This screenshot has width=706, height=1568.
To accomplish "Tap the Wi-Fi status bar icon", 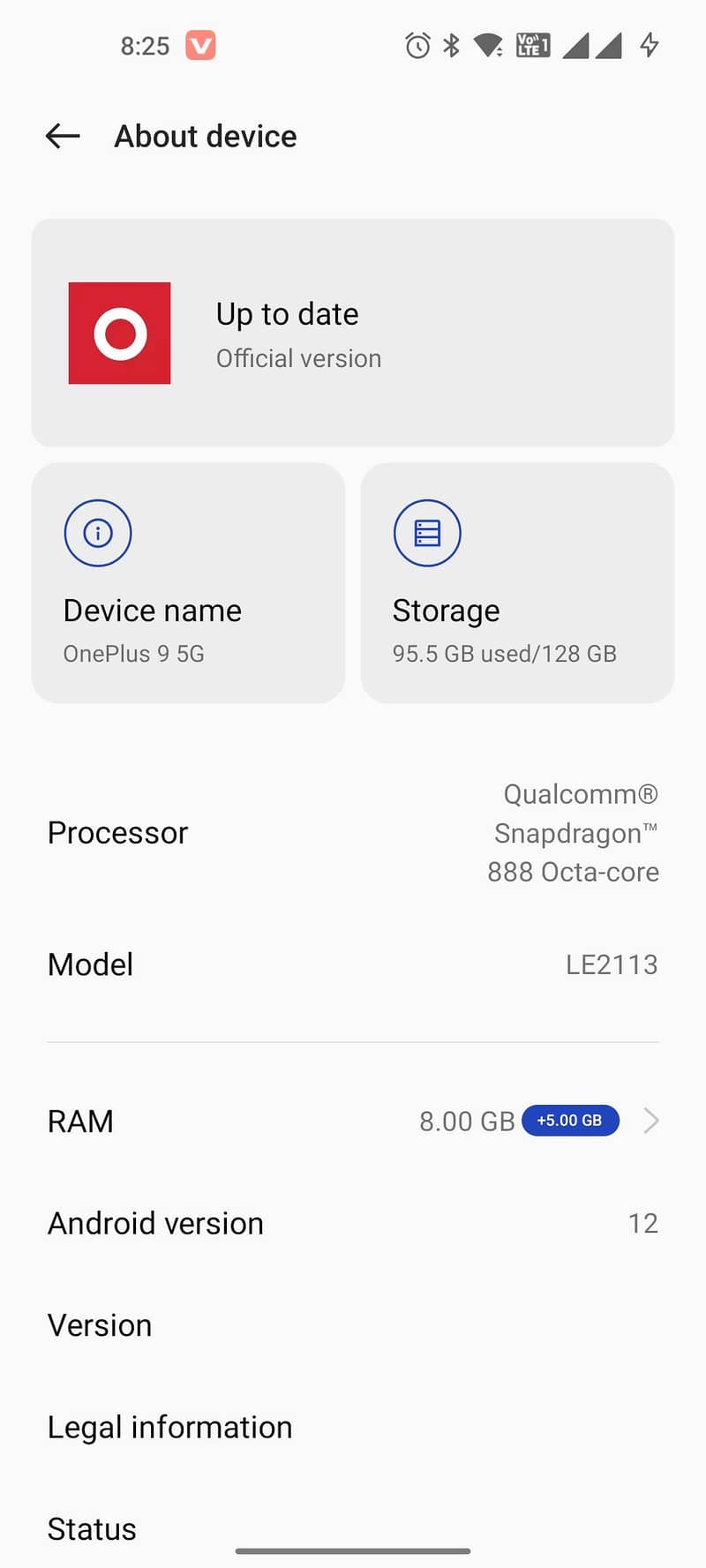I will tap(487, 45).
